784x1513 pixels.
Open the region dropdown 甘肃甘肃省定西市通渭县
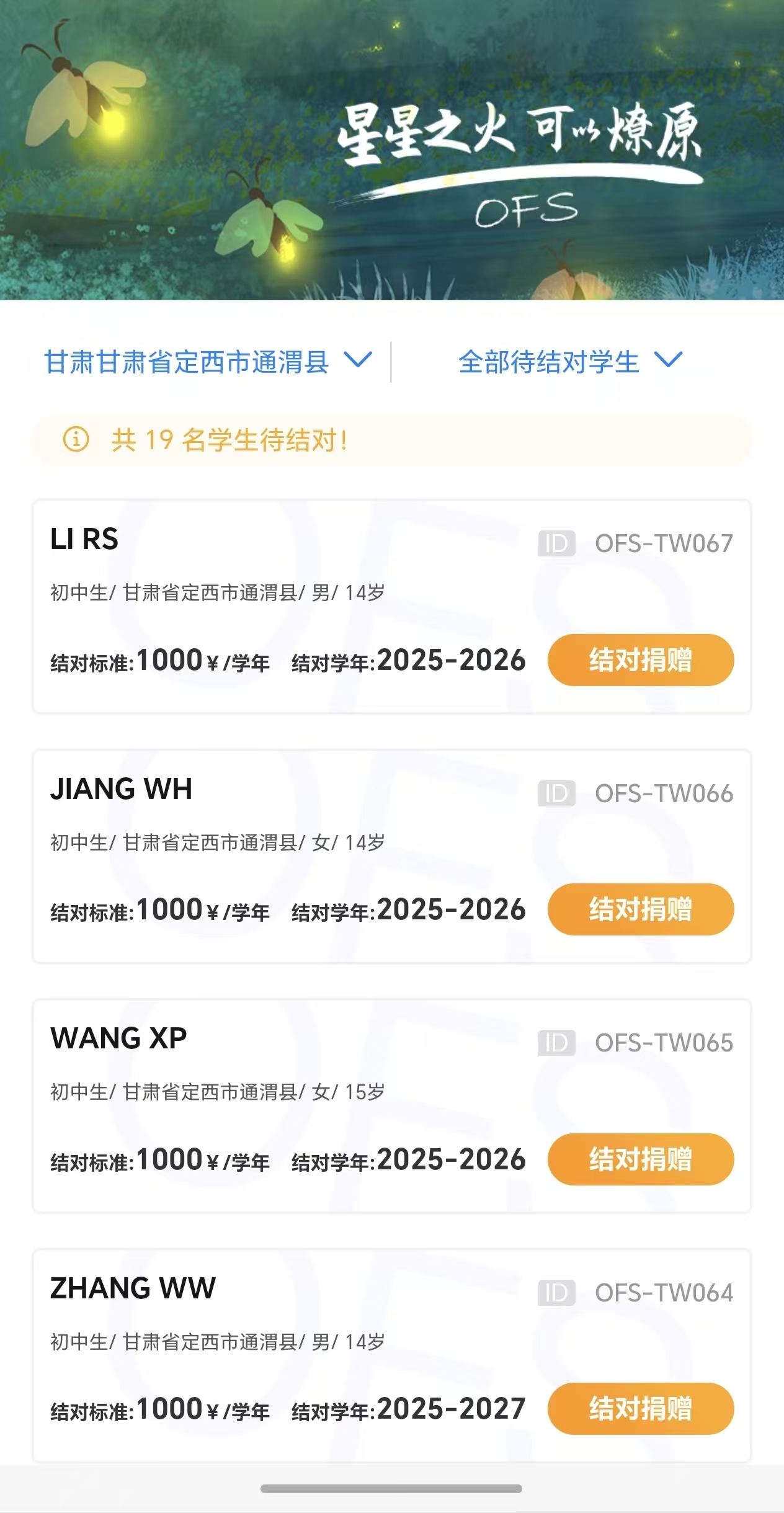[207, 362]
